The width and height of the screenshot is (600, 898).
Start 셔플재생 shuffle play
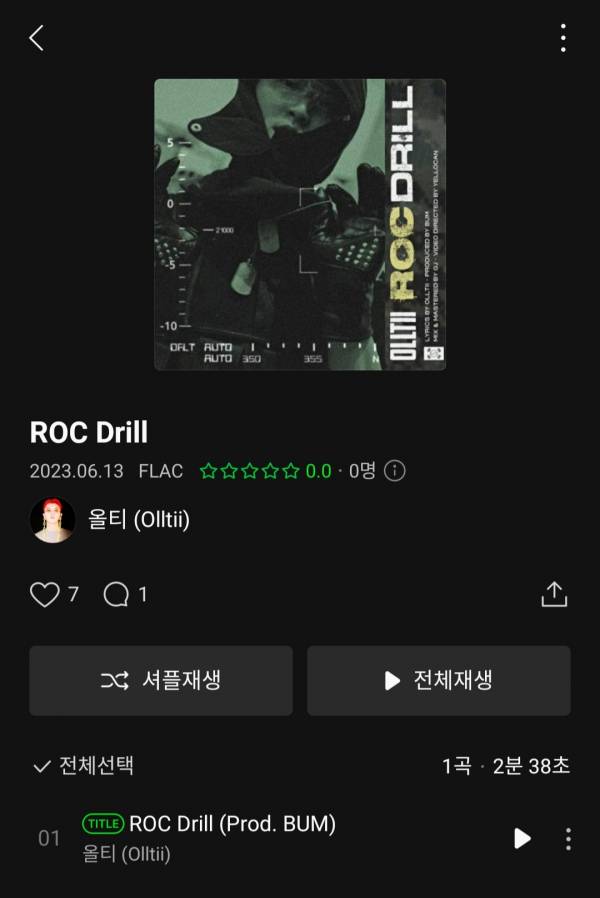161,680
